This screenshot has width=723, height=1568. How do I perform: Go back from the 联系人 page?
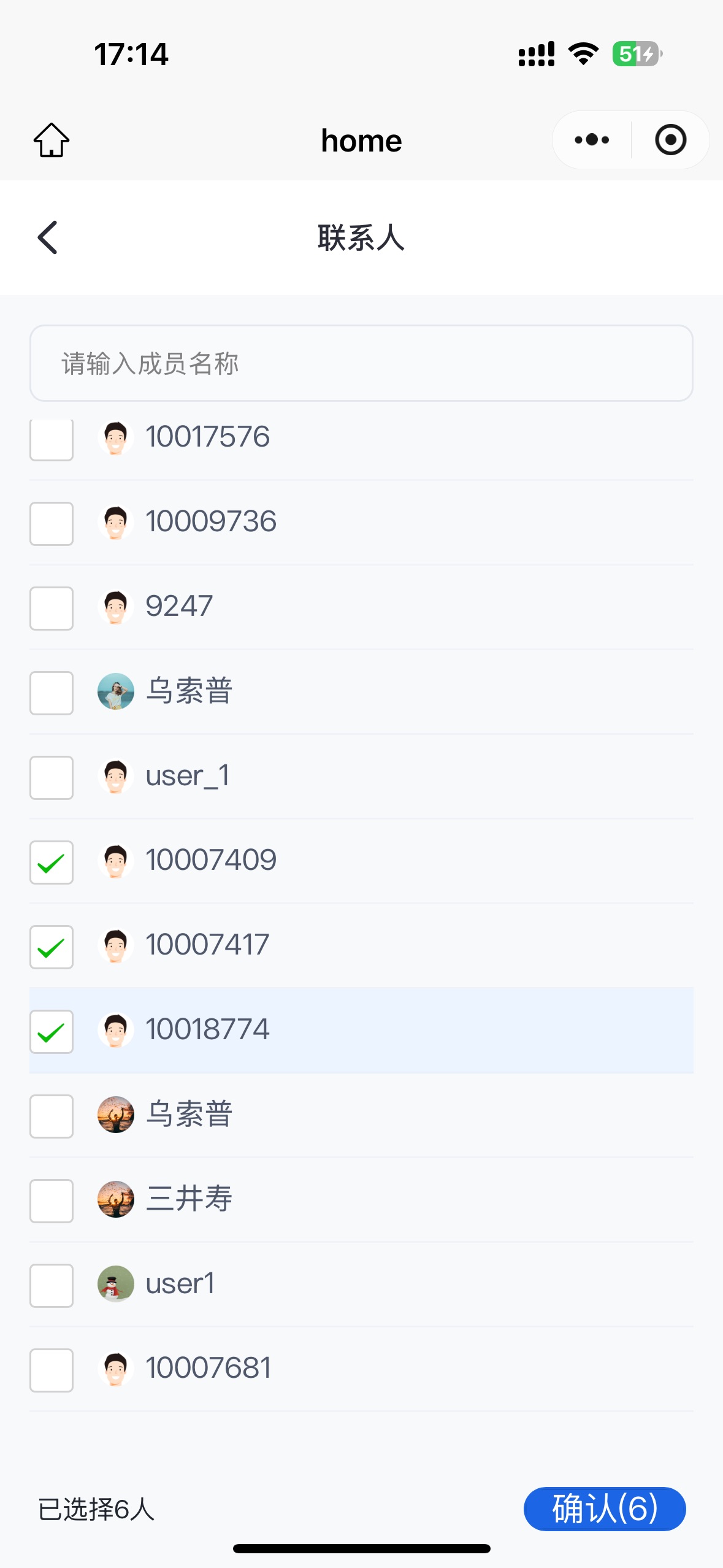click(48, 237)
